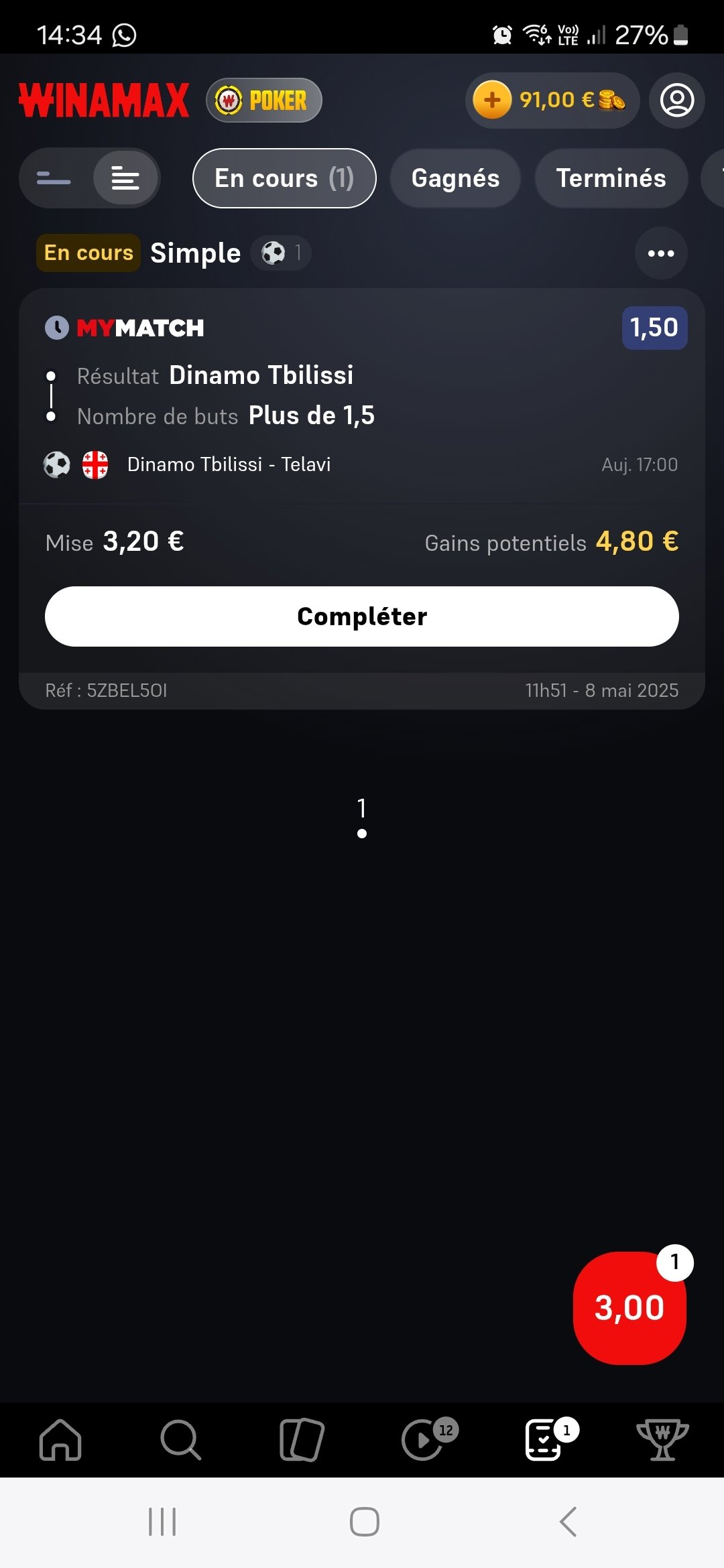
Task: Select the En cours (1) filter
Action: tap(284, 178)
